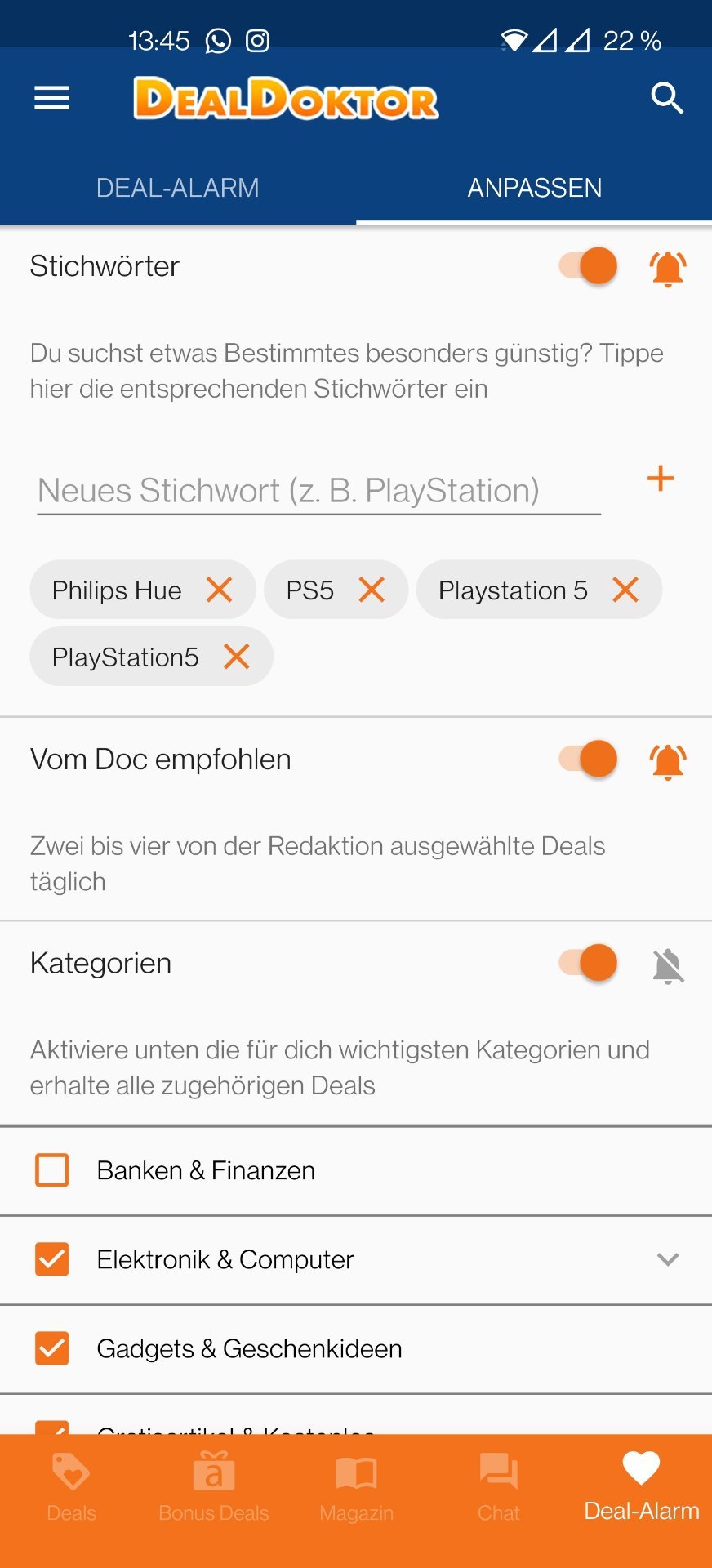This screenshot has width=712, height=1568.
Task: Switch to the Deal-Alarm top tab
Action: coord(177,188)
